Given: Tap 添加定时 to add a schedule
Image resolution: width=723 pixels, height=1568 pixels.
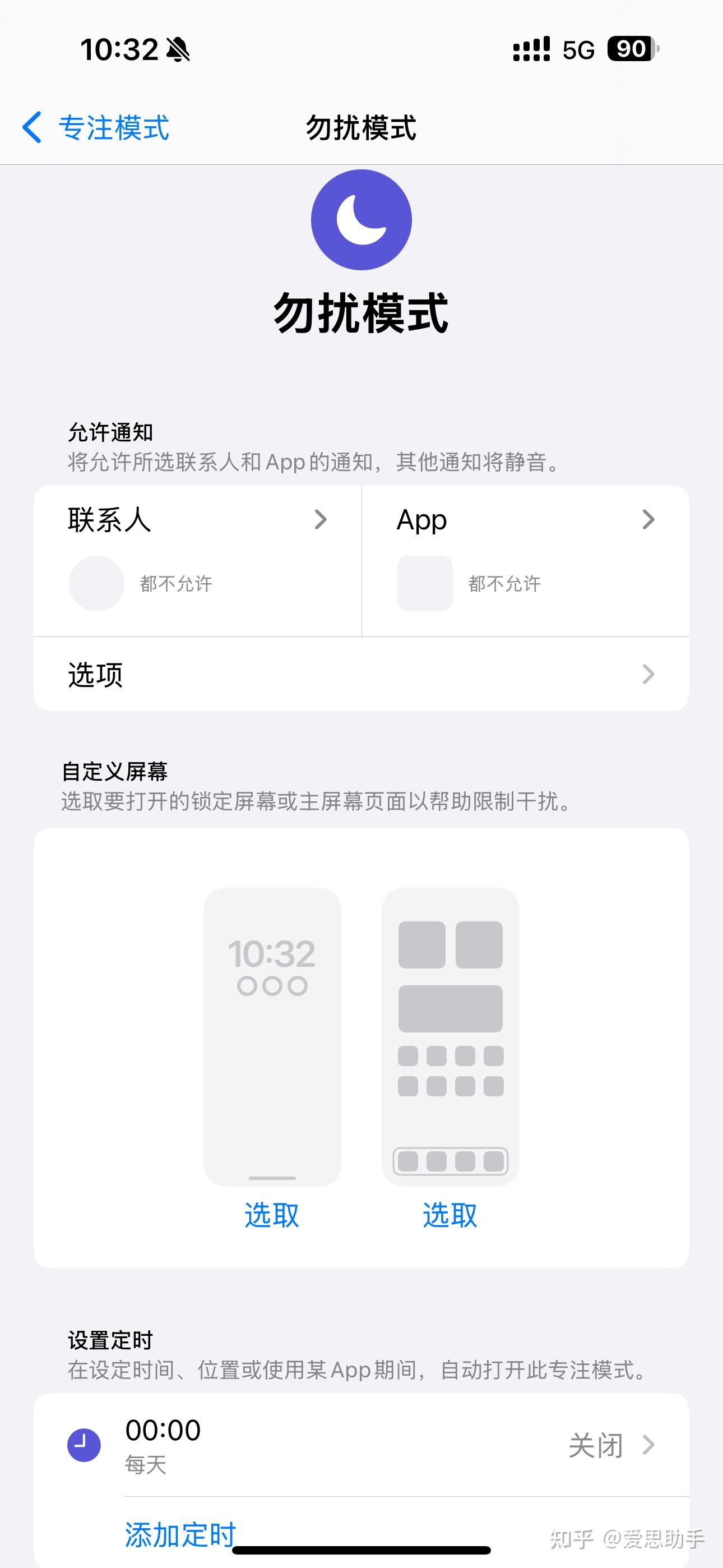Looking at the screenshot, I should tap(180, 1534).
